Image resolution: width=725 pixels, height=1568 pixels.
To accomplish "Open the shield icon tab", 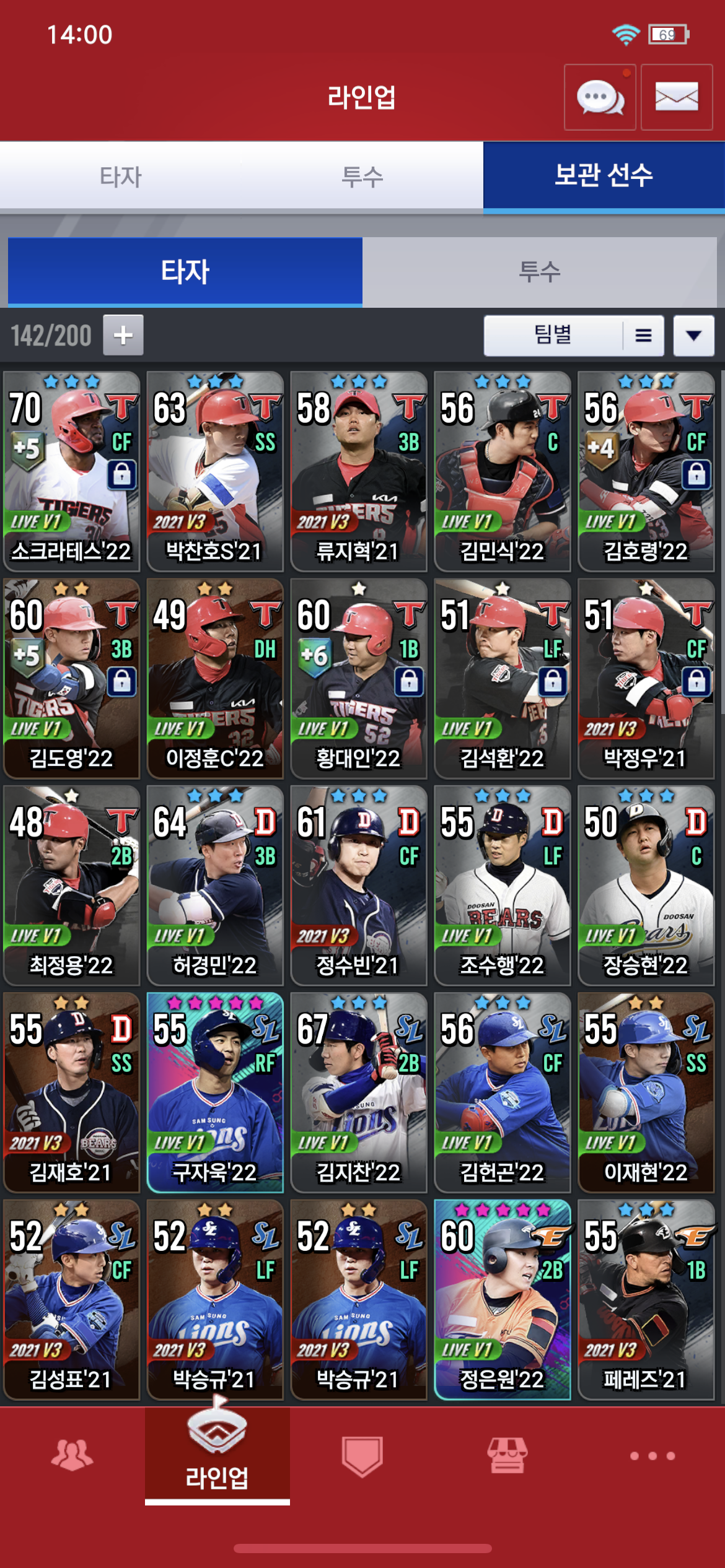I will click(362, 1456).
